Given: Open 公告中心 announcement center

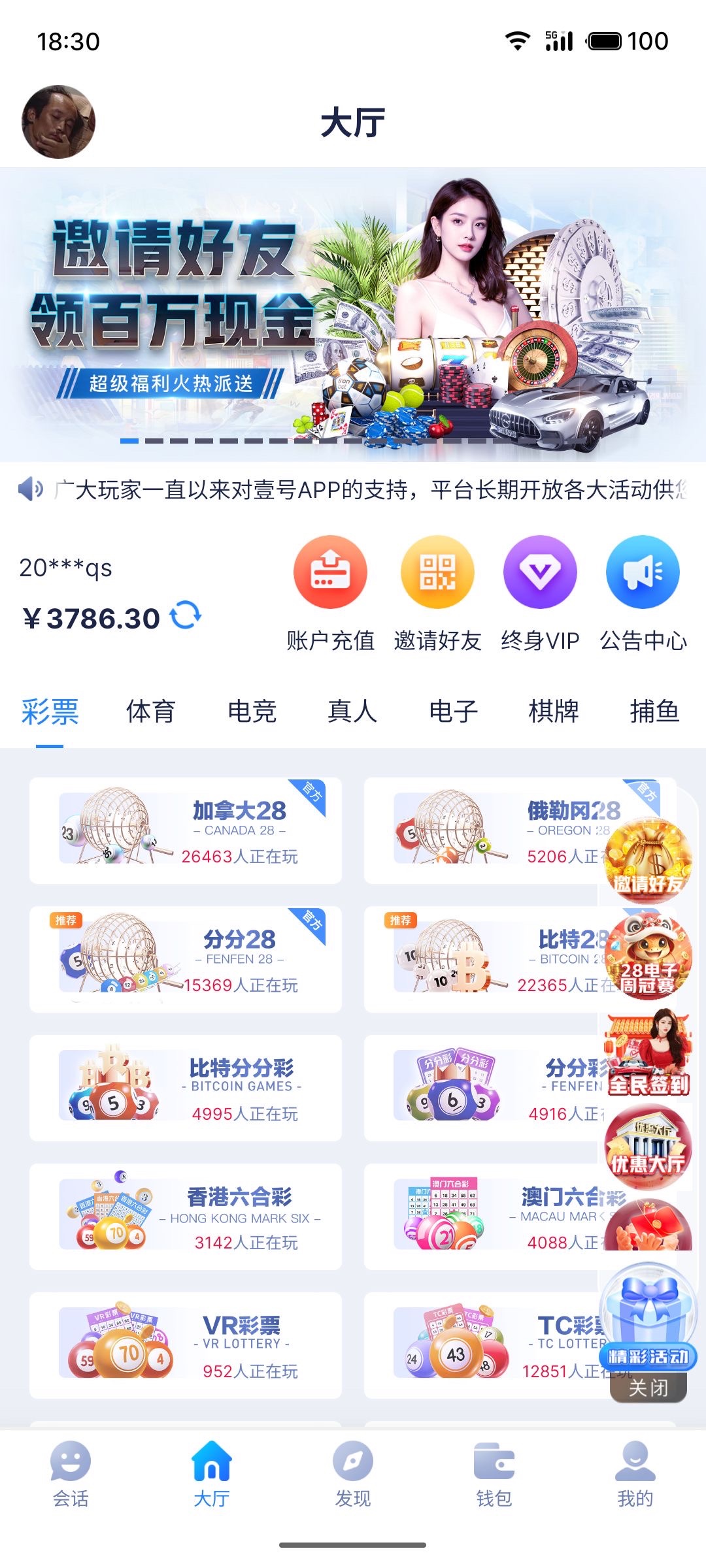Looking at the screenshot, I should (x=643, y=573).
